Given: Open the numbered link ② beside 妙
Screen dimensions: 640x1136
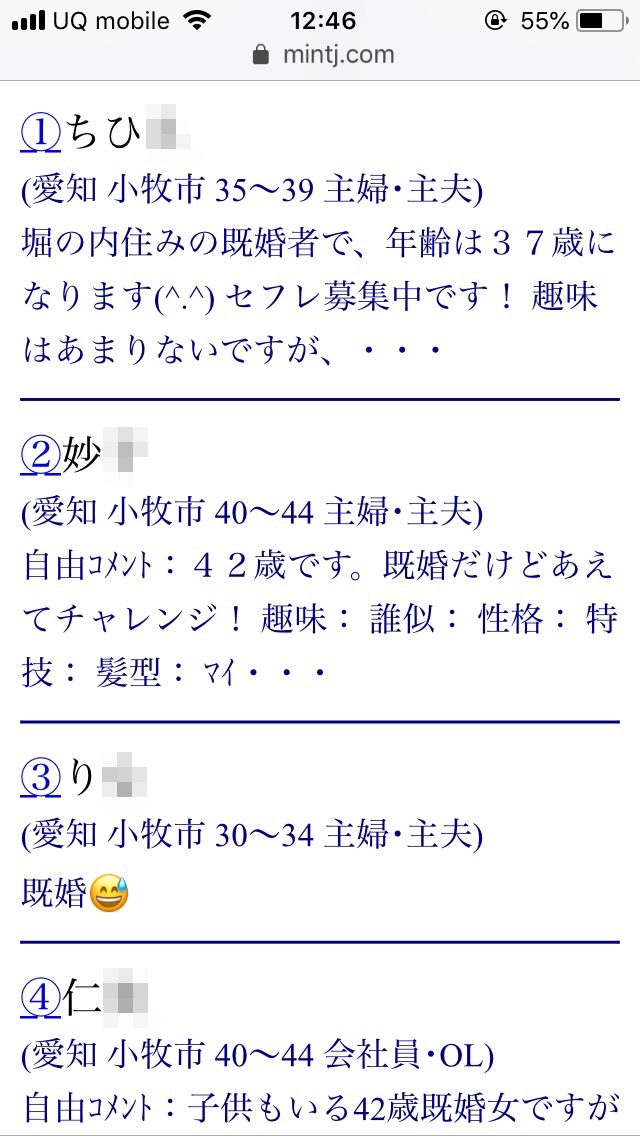Looking at the screenshot, I should click(41, 457).
